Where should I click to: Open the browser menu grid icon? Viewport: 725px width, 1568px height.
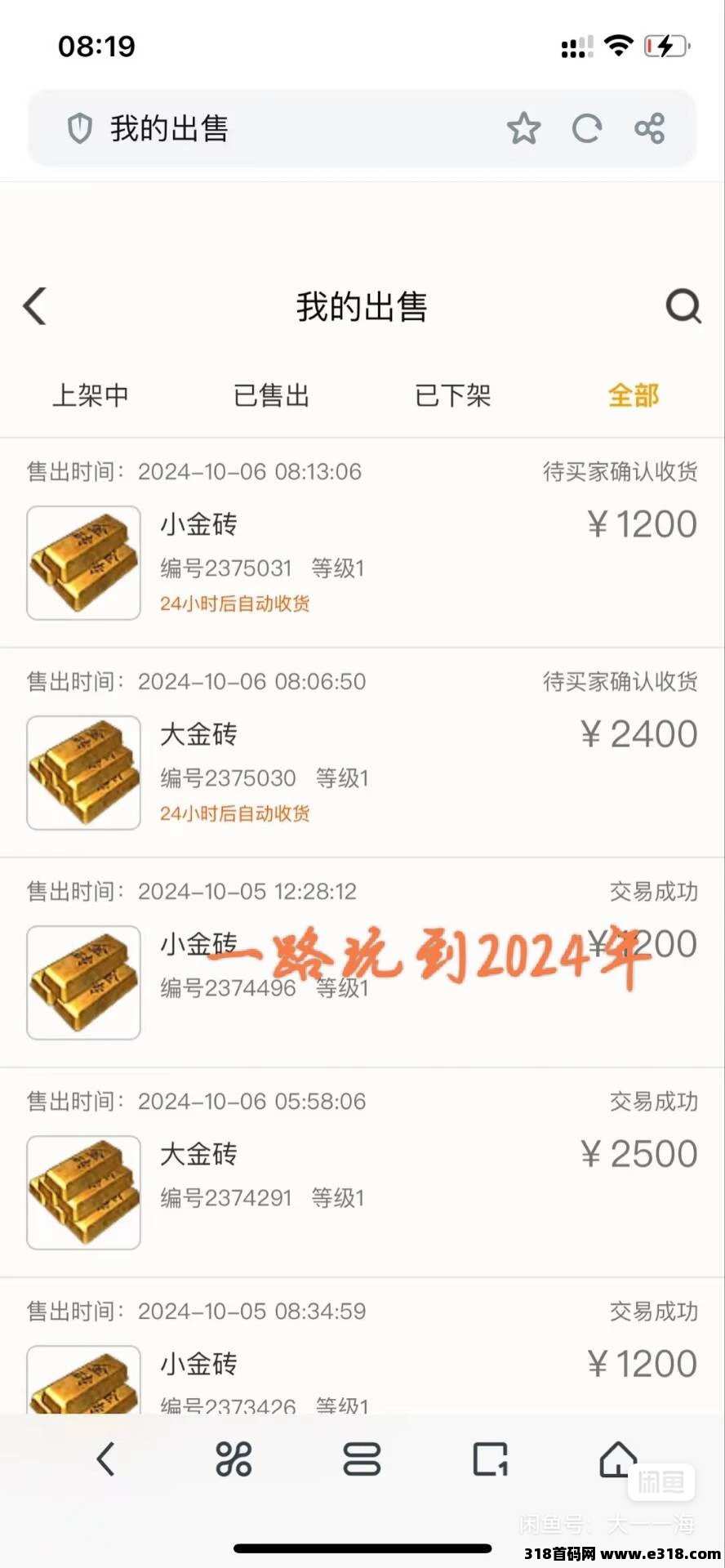[x=234, y=1459]
